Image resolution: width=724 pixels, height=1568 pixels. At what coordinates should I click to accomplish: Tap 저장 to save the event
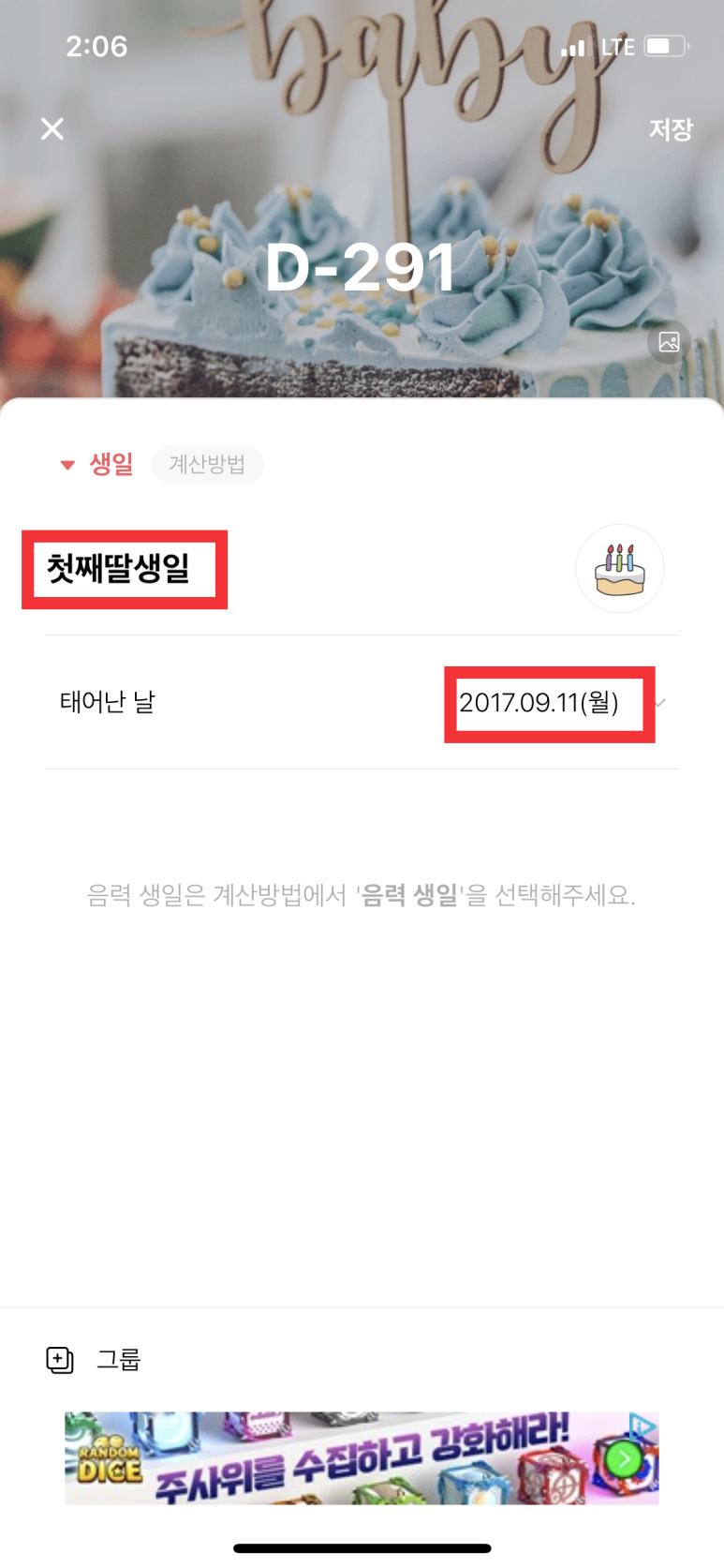(671, 129)
